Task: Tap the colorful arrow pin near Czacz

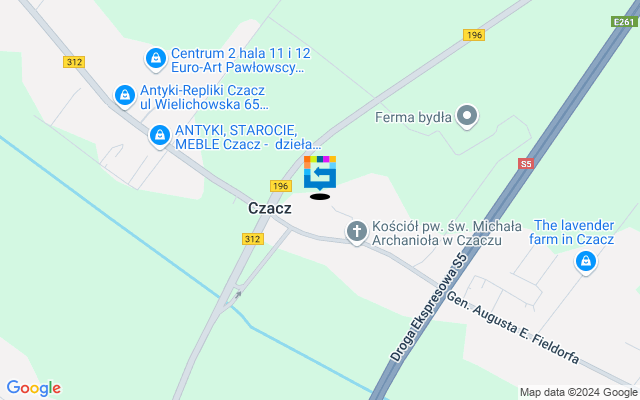Action: [x=320, y=172]
